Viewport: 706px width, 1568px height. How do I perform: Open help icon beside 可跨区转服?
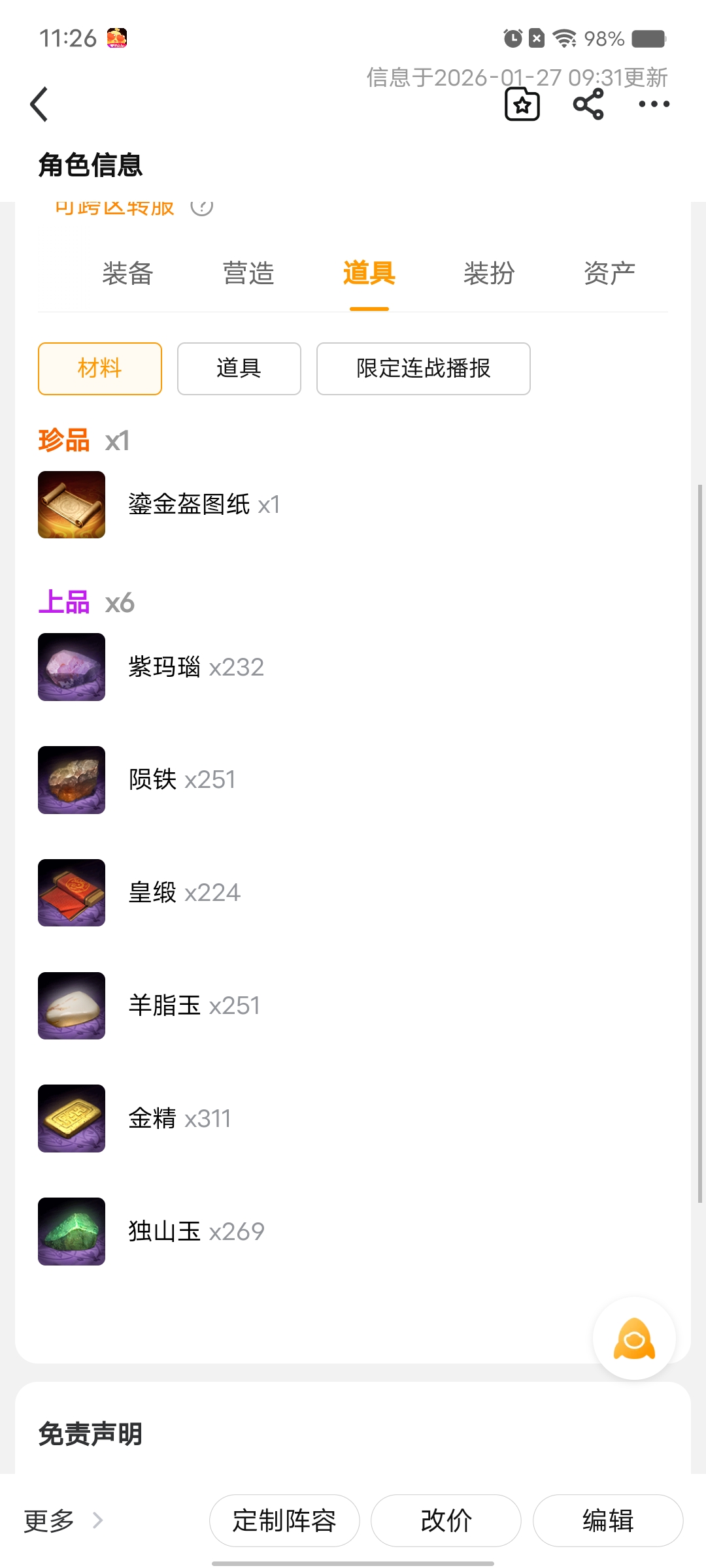pyautogui.click(x=202, y=208)
